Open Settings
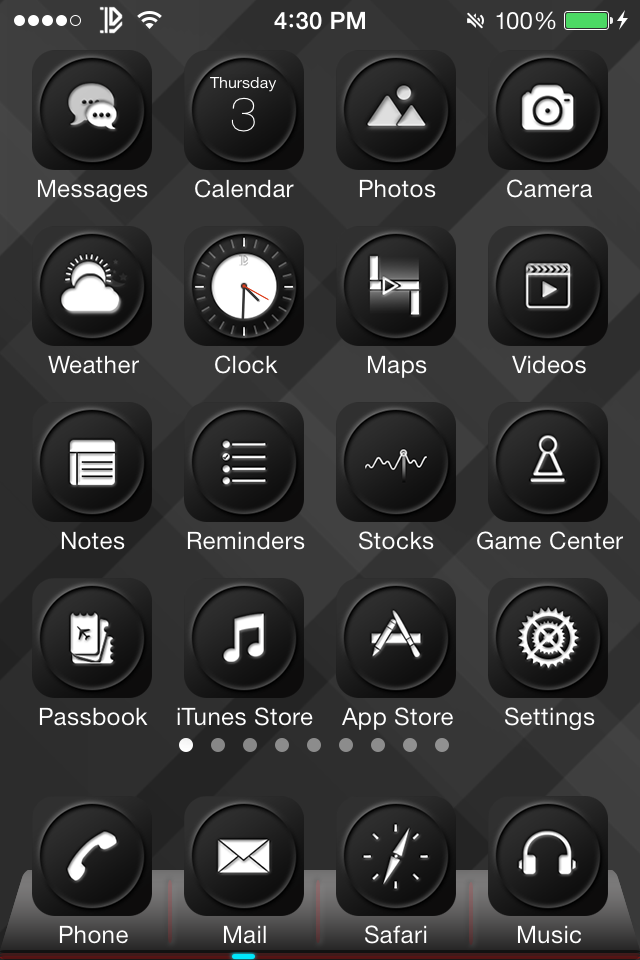Viewport: 640px width, 960px height. [548, 638]
